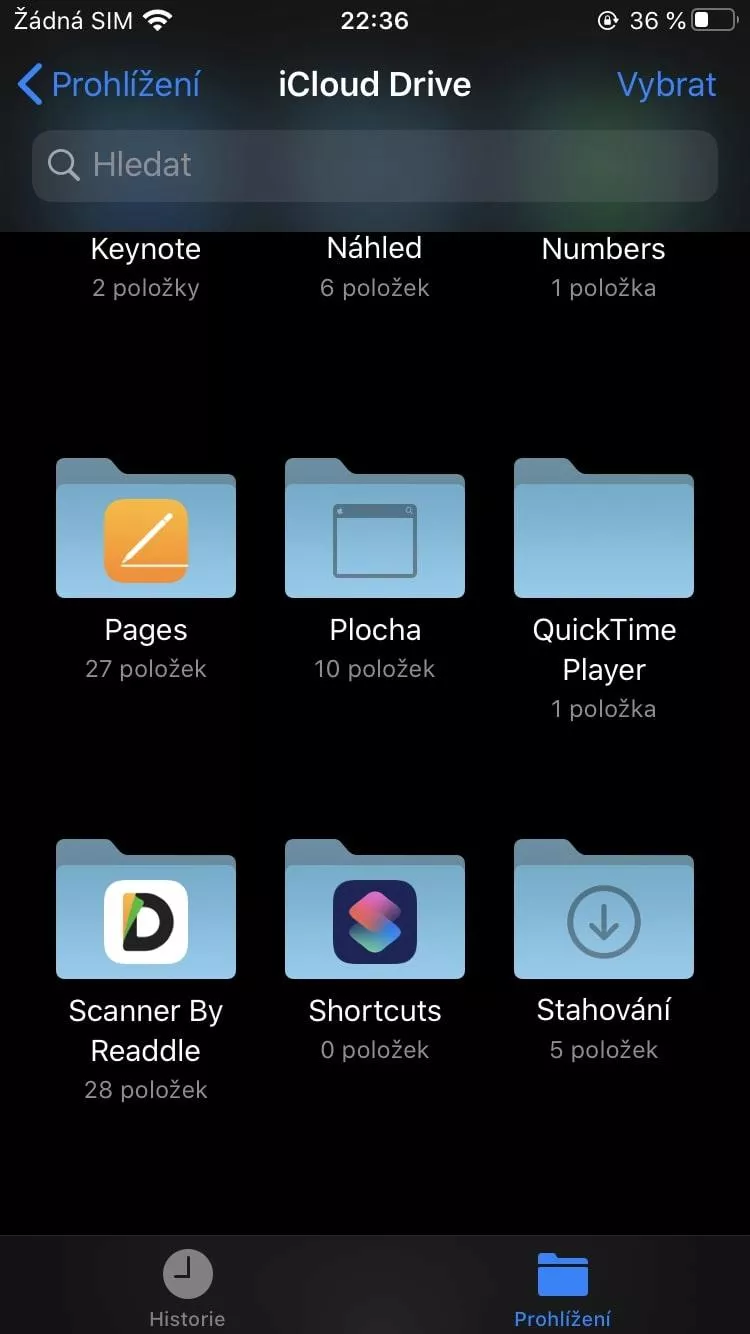Open the Keynote folder
Viewport: 750px width, 1334px height.
146,250
